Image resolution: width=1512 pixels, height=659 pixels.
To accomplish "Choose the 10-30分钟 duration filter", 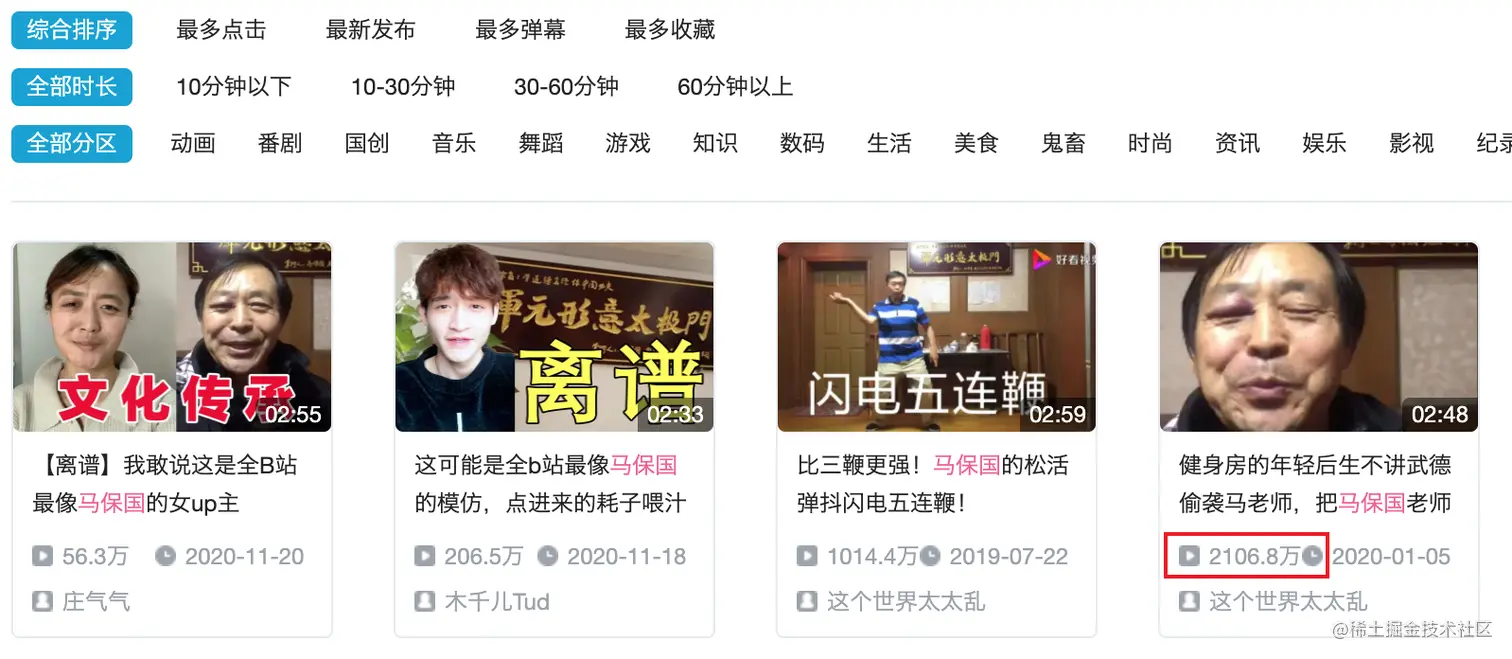I will 402,87.
